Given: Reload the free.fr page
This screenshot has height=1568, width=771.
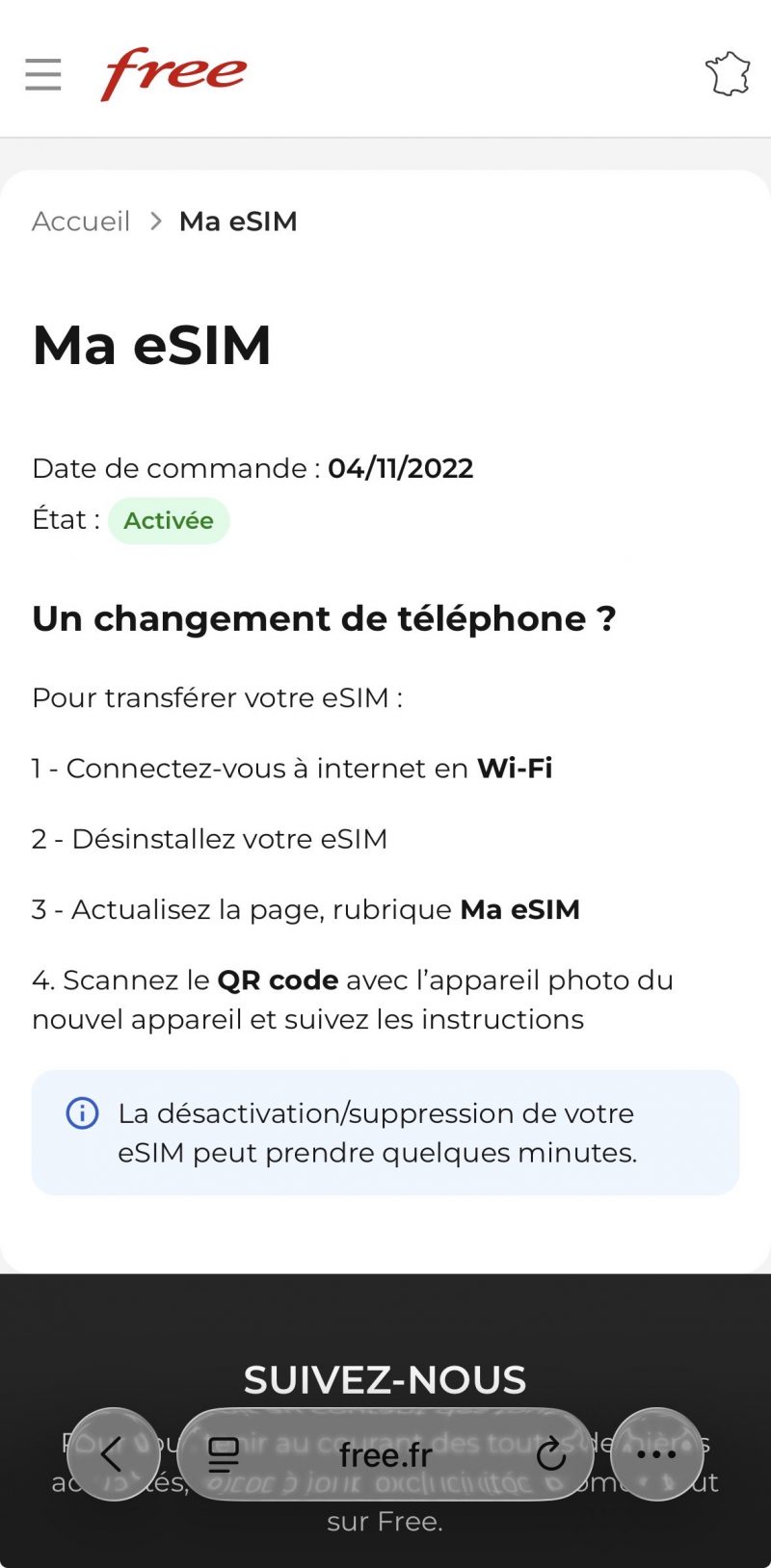Looking at the screenshot, I should [x=551, y=1453].
